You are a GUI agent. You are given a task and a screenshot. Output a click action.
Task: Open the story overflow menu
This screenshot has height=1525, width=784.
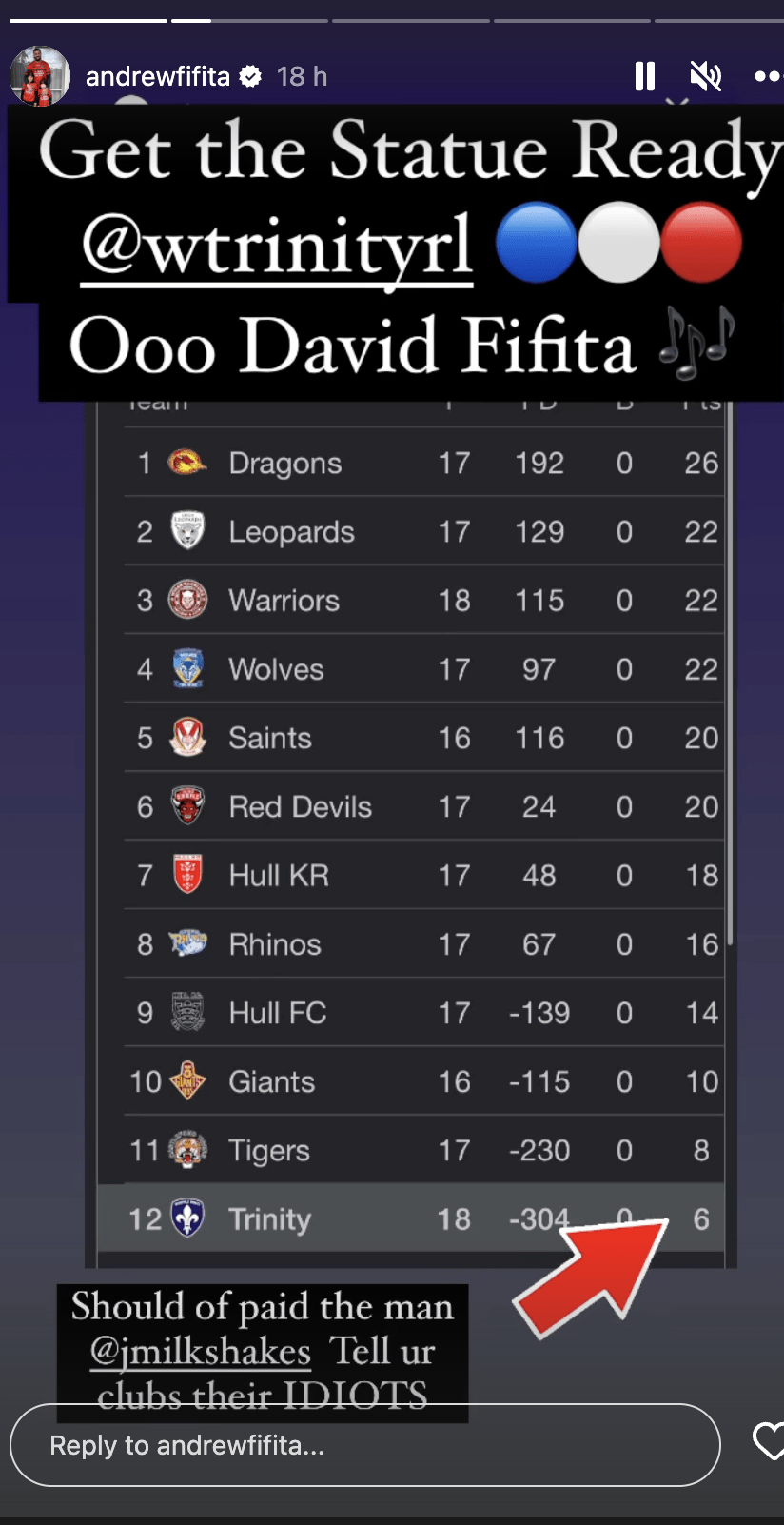coord(768,76)
